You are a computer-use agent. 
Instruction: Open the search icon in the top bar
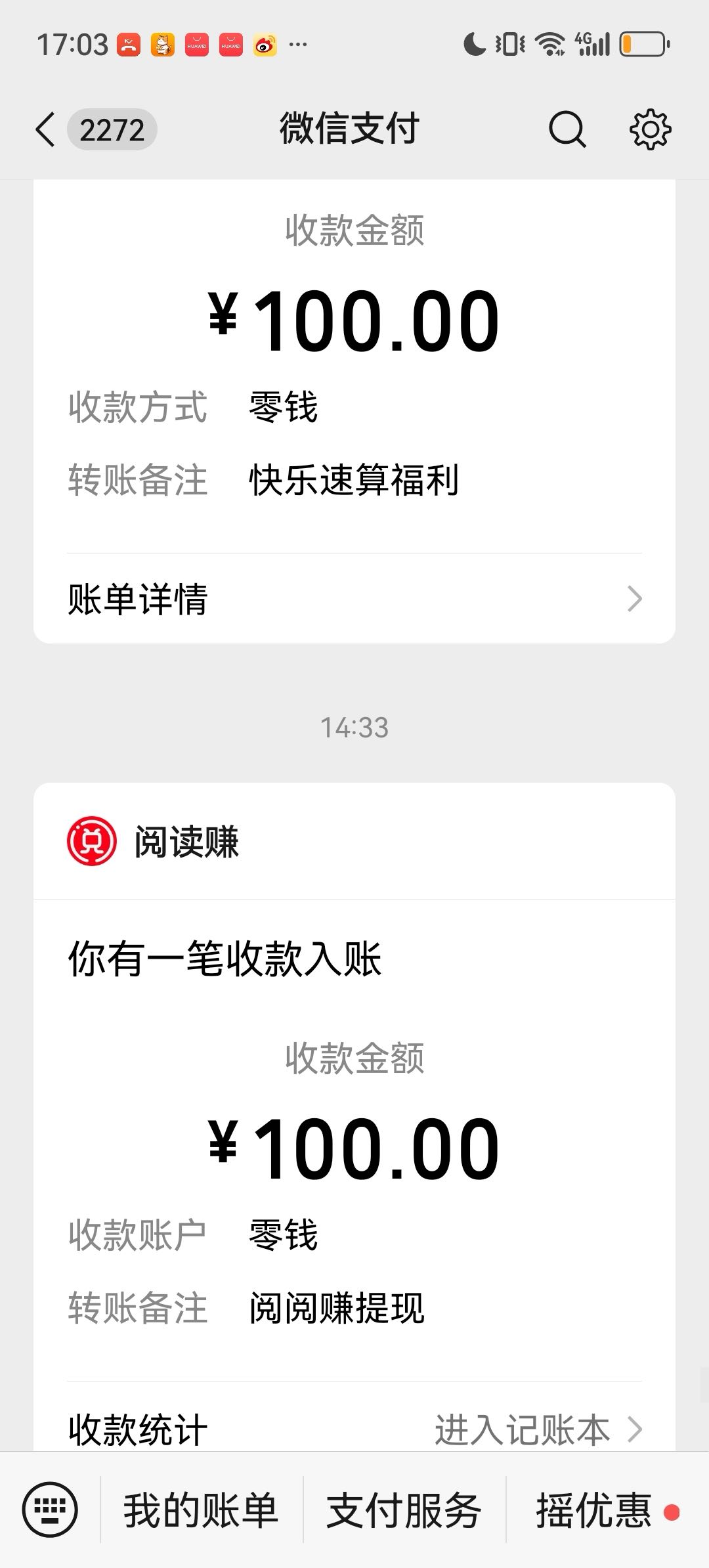(x=566, y=129)
